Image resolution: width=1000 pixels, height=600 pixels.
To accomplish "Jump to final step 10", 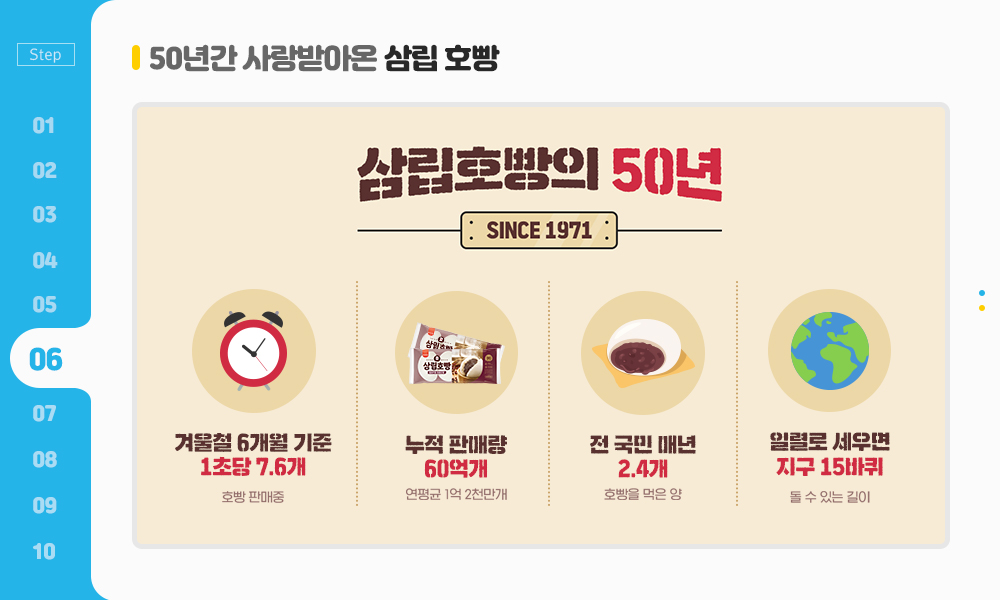I will (x=44, y=551).
